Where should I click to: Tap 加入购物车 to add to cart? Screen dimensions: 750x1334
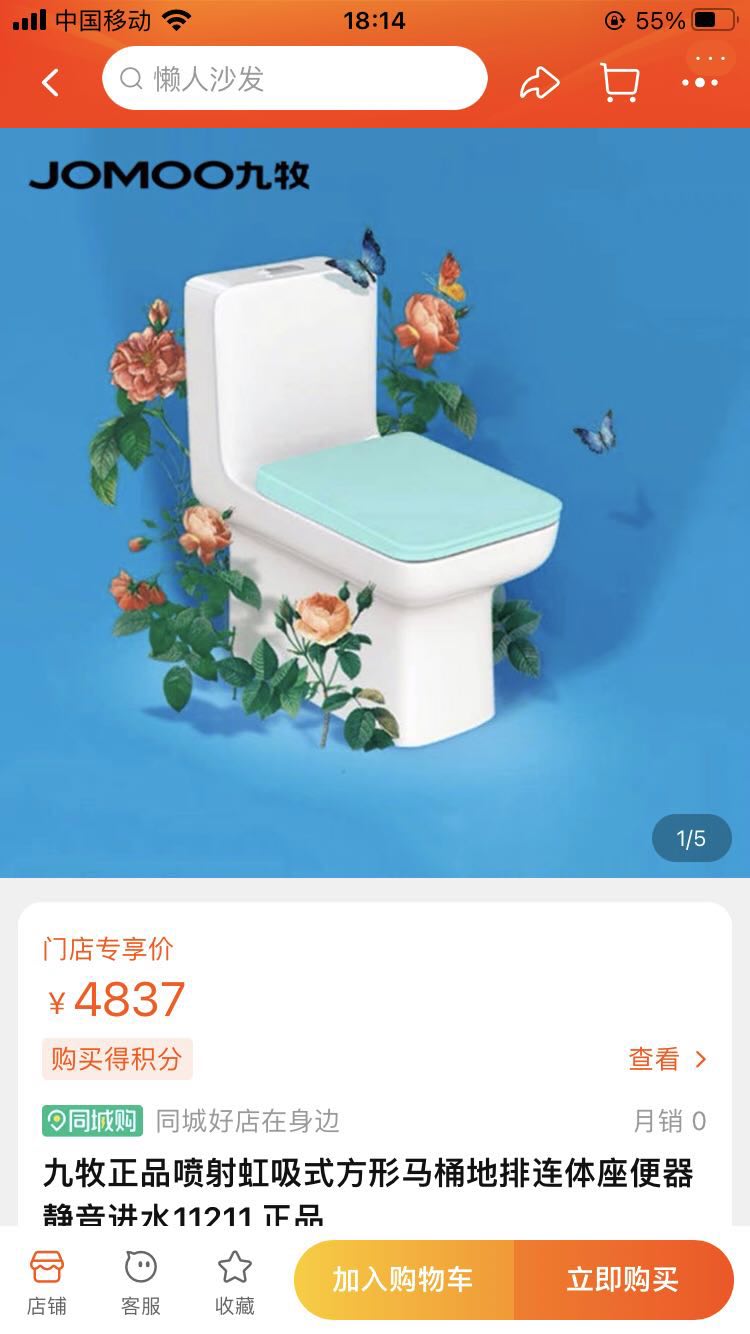point(403,1280)
